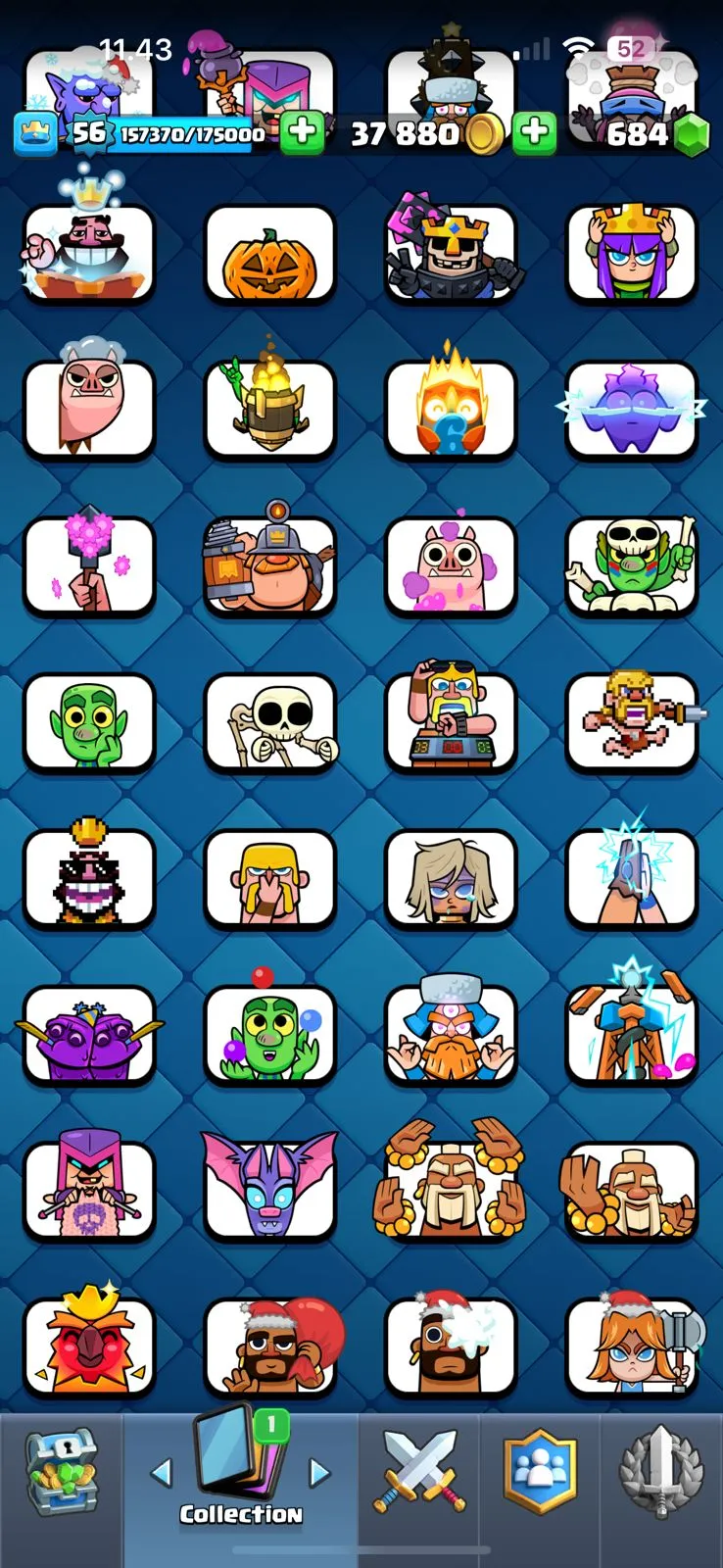Select the Santa-hat valkyrie with axe emote
The height and width of the screenshot is (1568, 723).
pyautogui.click(x=632, y=1345)
